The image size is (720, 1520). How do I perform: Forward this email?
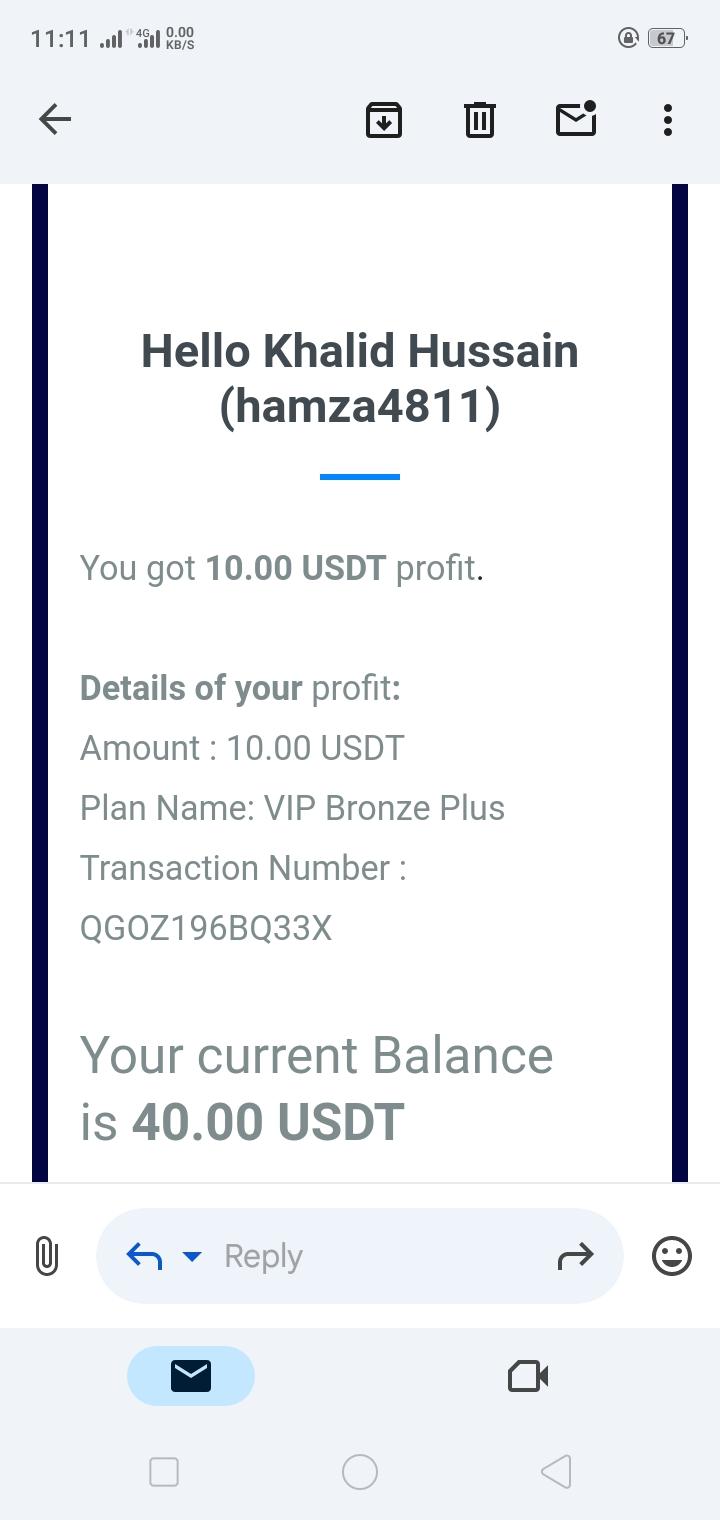click(575, 1256)
